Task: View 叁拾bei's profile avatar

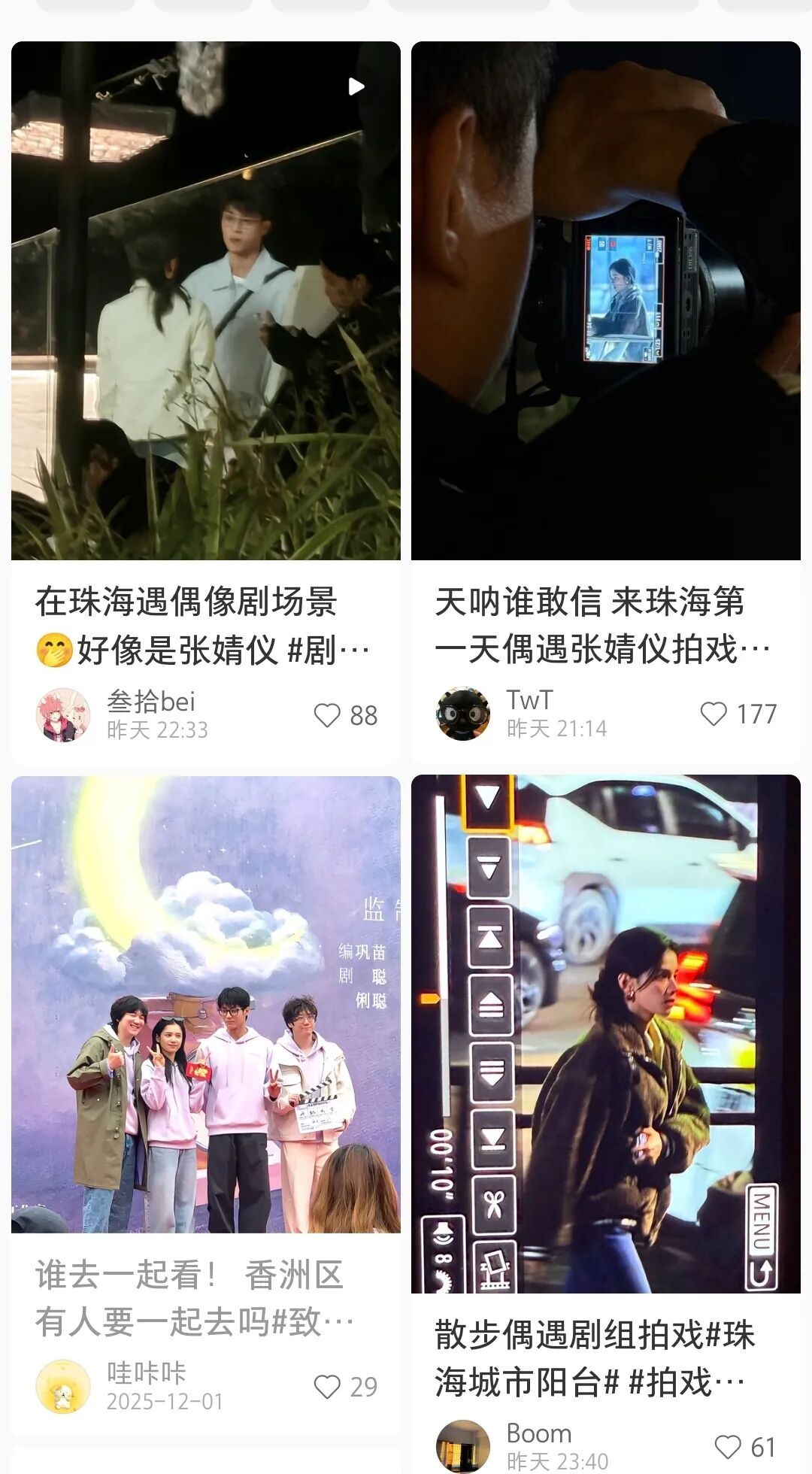Action: point(63,715)
